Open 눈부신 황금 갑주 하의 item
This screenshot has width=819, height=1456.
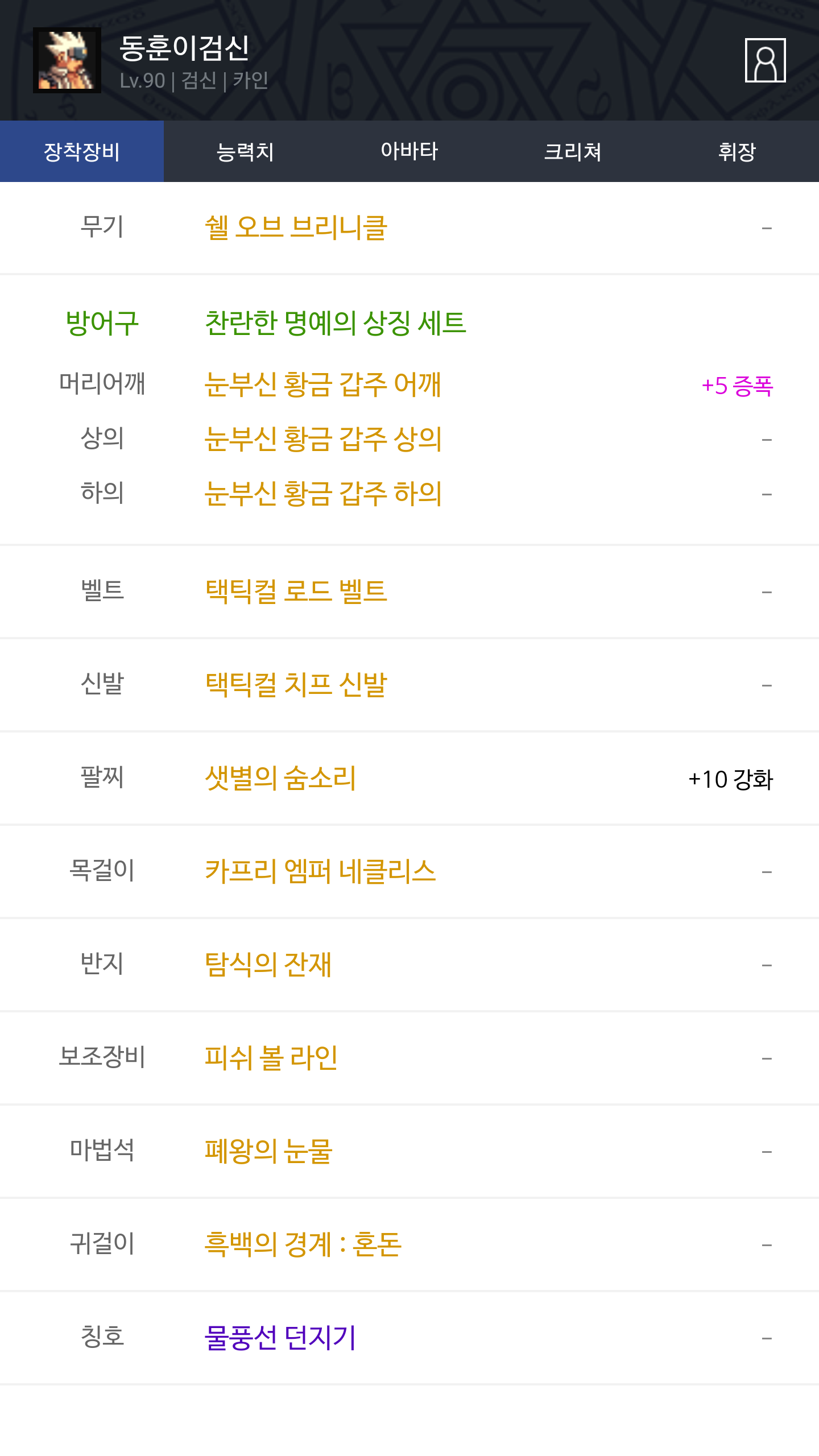(x=323, y=493)
